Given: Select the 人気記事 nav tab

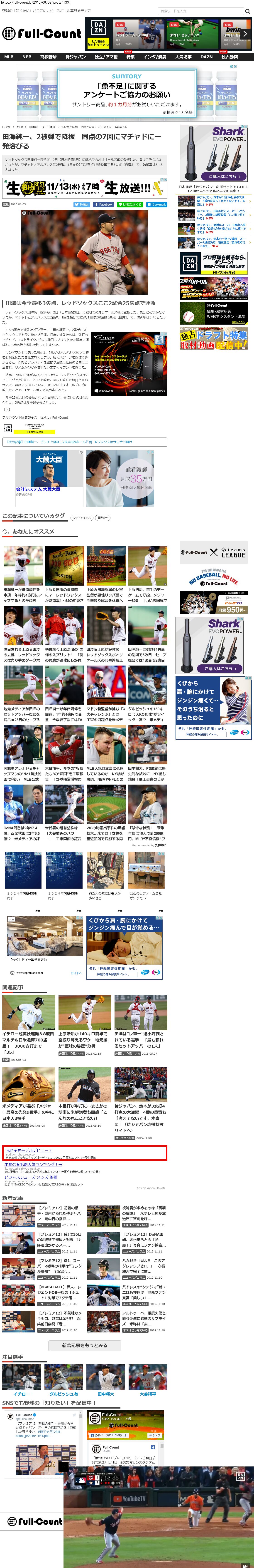Looking at the screenshot, I should coord(183,57).
